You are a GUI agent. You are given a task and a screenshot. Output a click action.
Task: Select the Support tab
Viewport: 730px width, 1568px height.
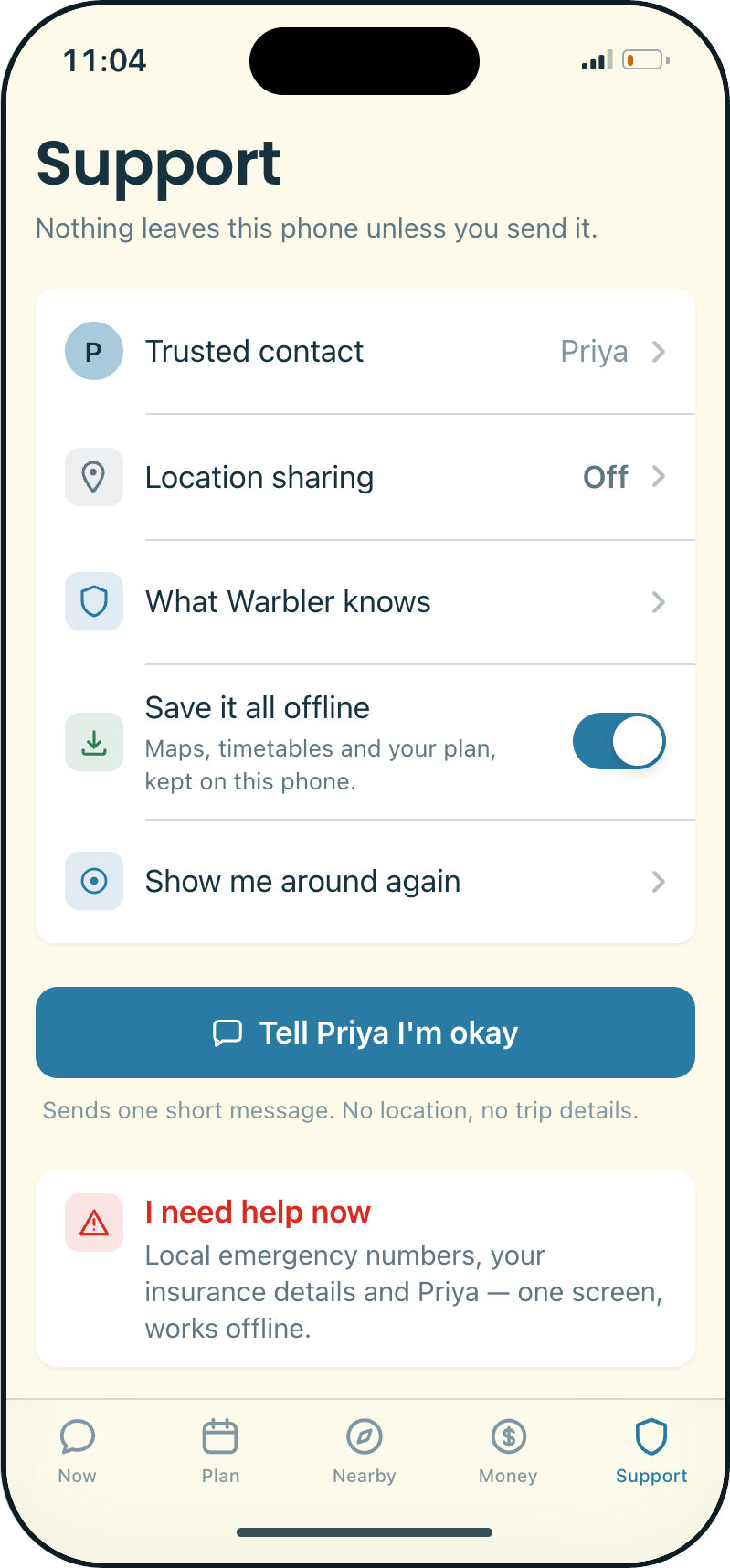(x=651, y=1451)
